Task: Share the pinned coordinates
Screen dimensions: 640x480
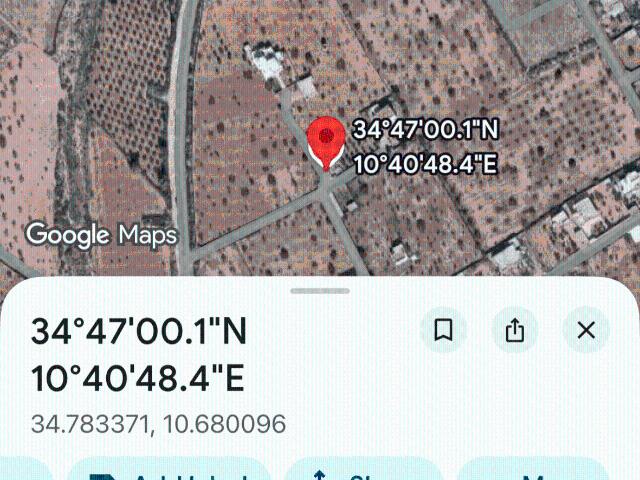Action: coord(515,330)
